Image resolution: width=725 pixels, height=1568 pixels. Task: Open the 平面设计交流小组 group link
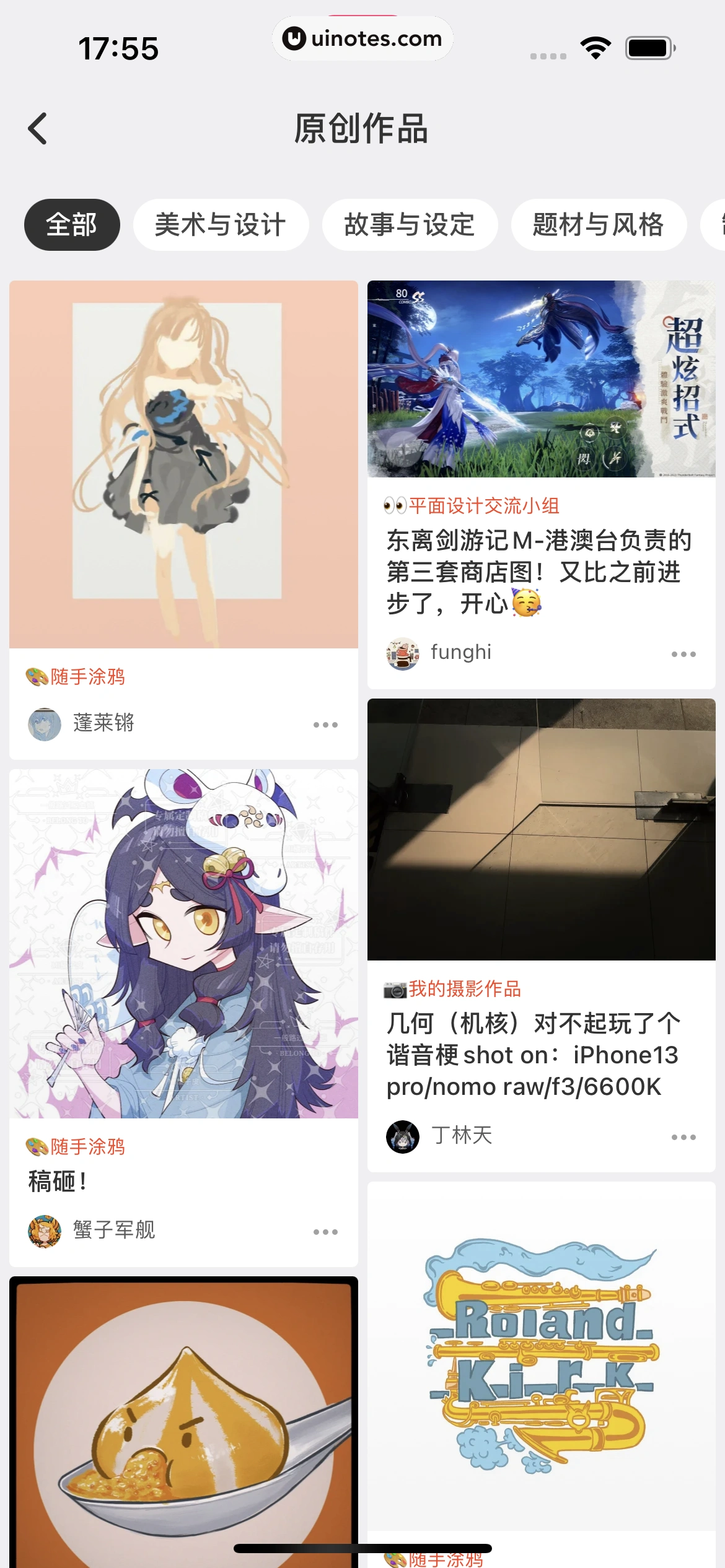(483, 506)
